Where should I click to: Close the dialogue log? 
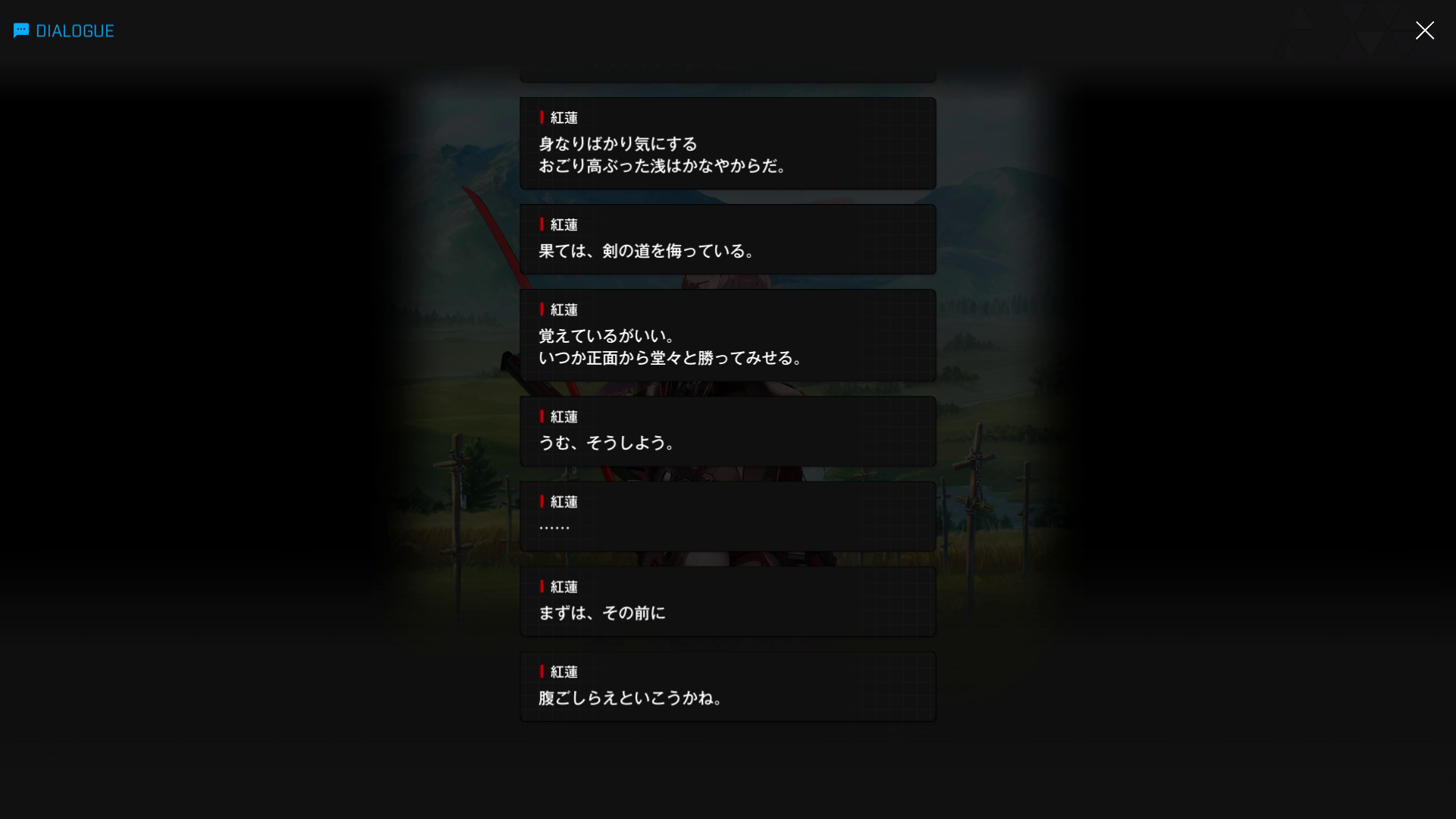(x=1424, y=30)
